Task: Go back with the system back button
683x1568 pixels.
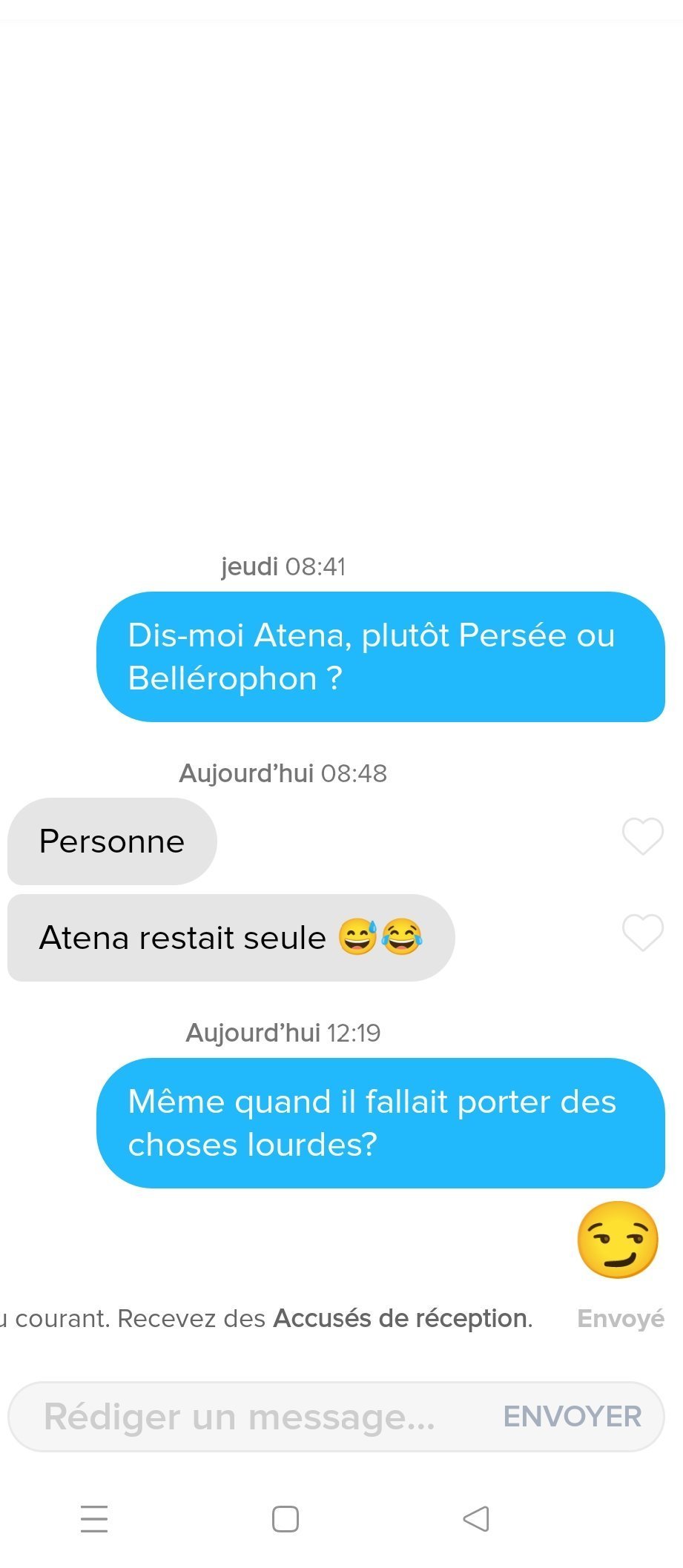Action: 476,1518
